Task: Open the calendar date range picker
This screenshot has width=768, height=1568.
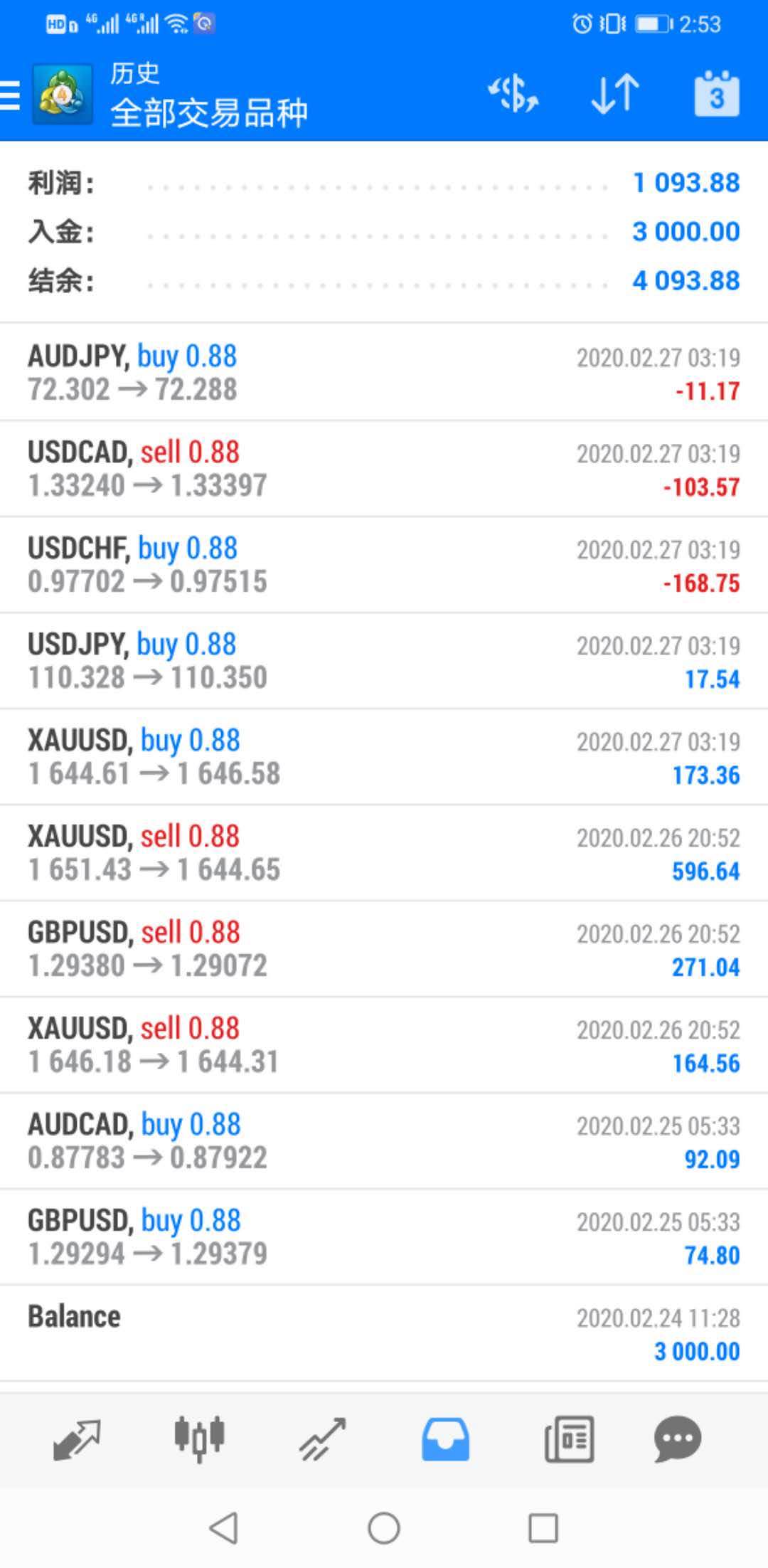Action: coord(716,94)
